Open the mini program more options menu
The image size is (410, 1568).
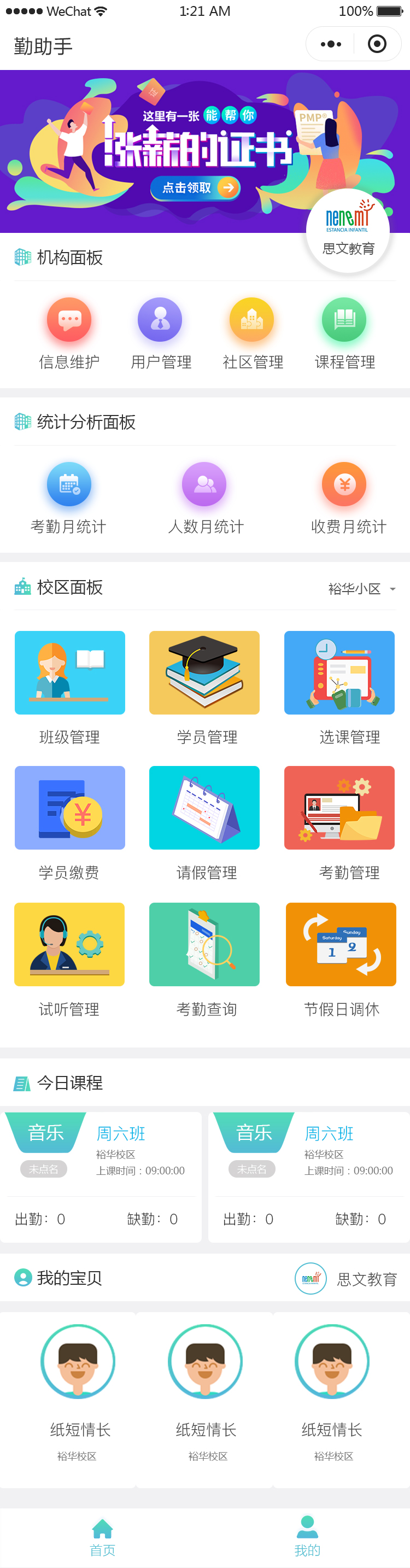click(331, 44)
